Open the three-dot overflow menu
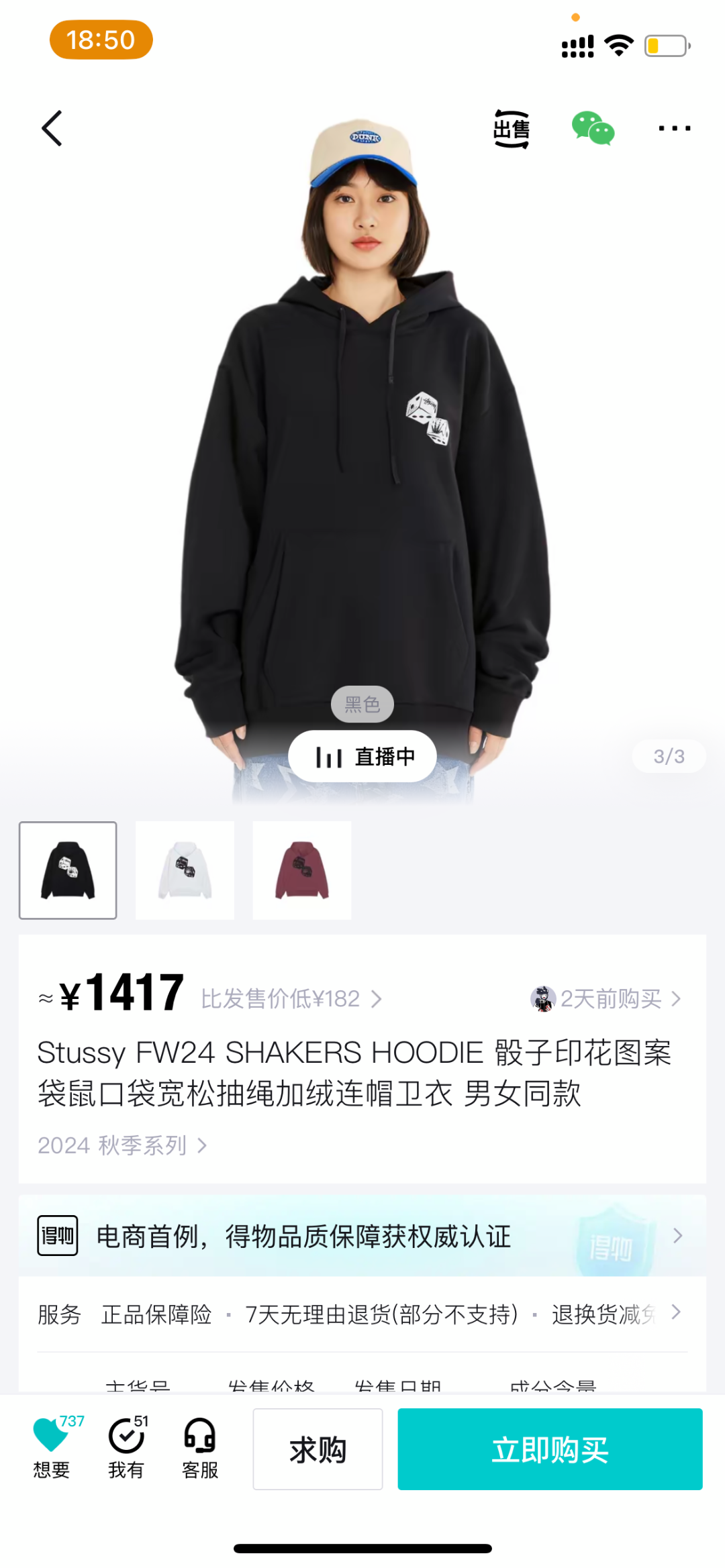 pyautogui.click(x=674, y=128)
